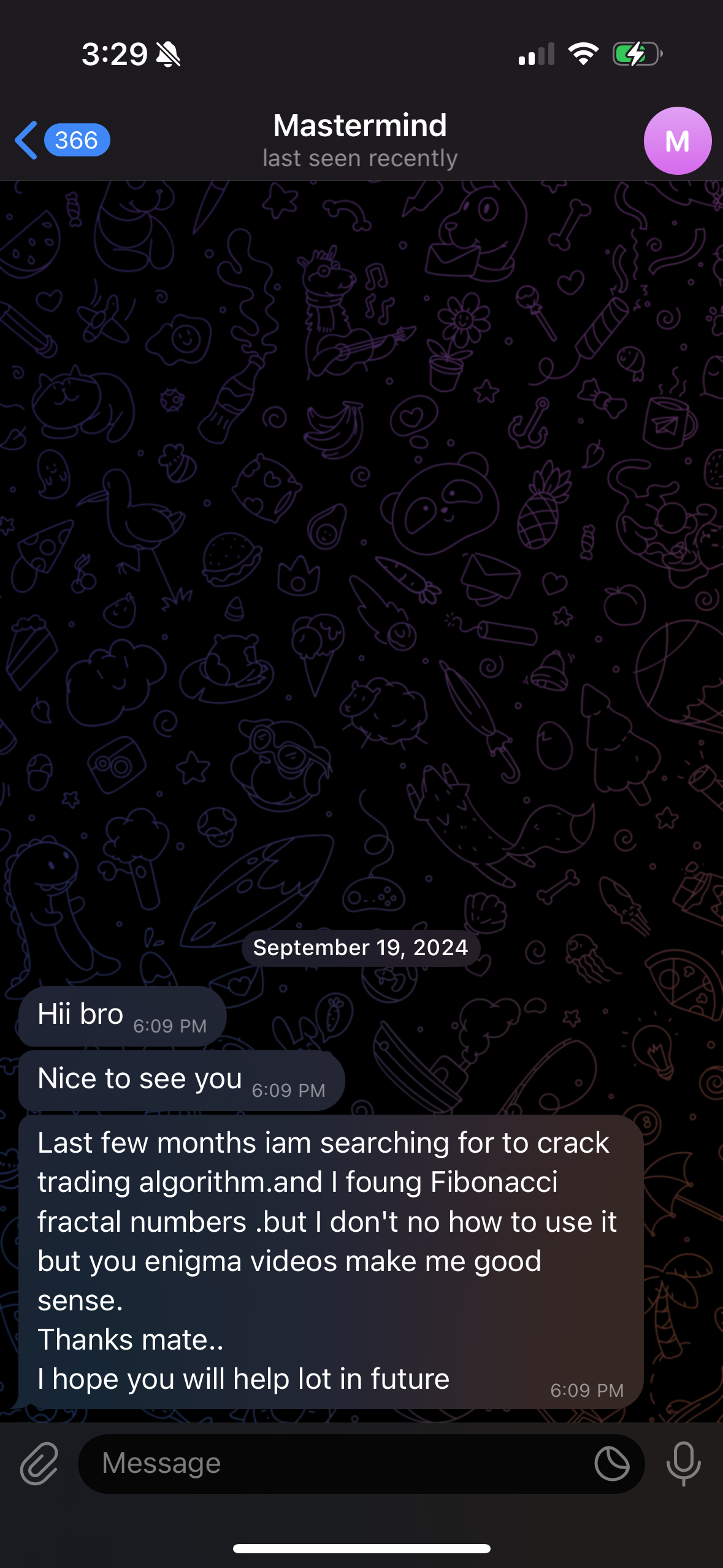Tap the voice message microphone

[x=683, y=1464]
